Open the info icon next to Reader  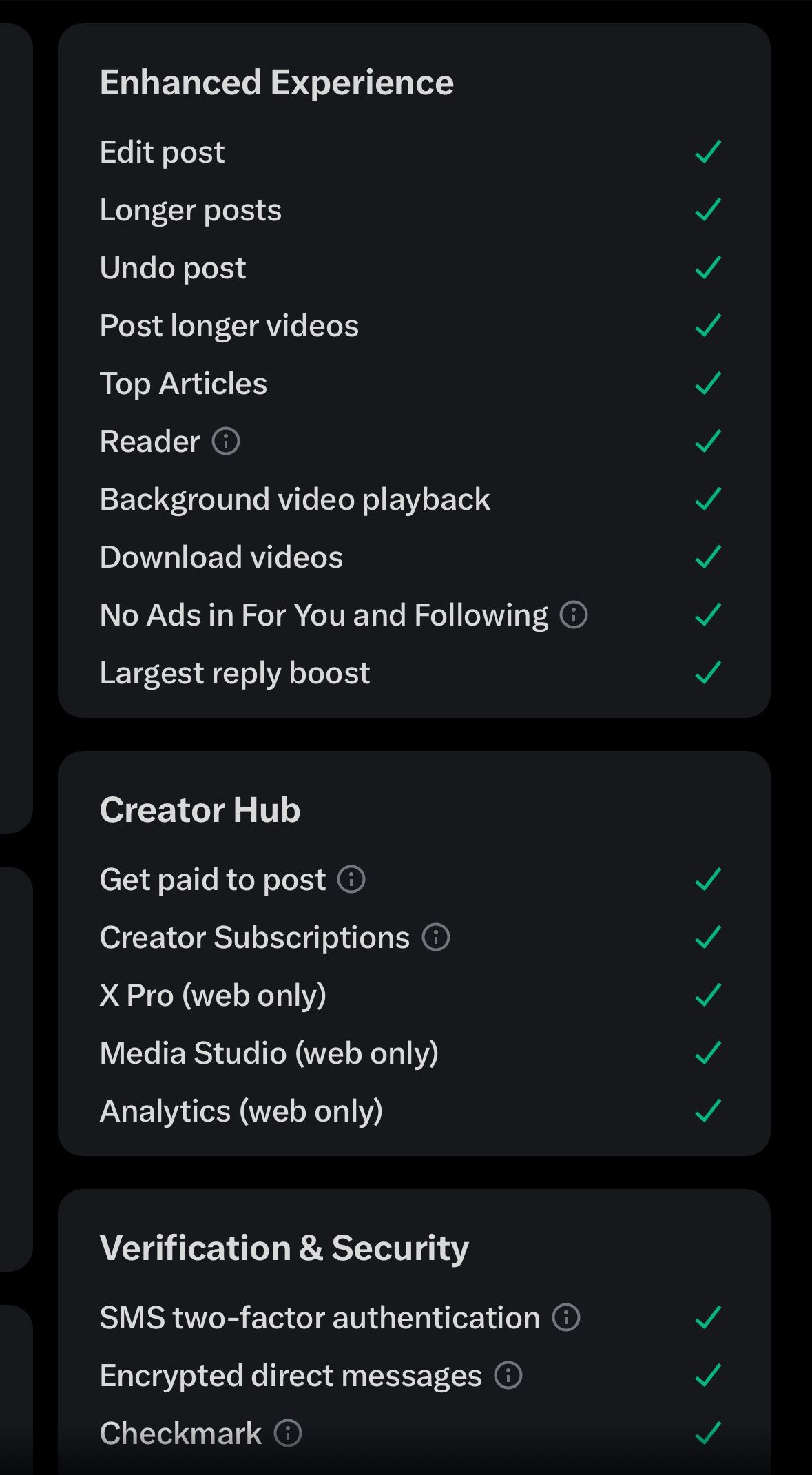click(x=227, y=441)
